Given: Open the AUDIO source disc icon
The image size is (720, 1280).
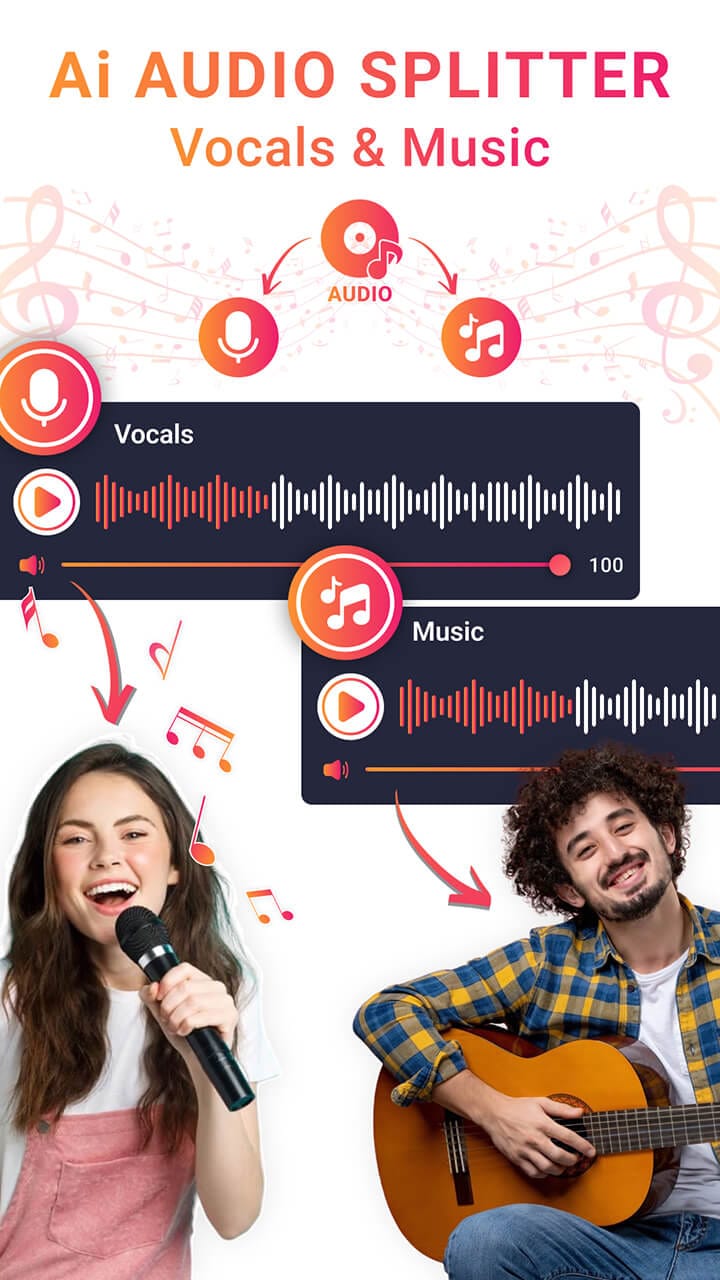Looking at the screenshot, I should (x=360, y=241).
